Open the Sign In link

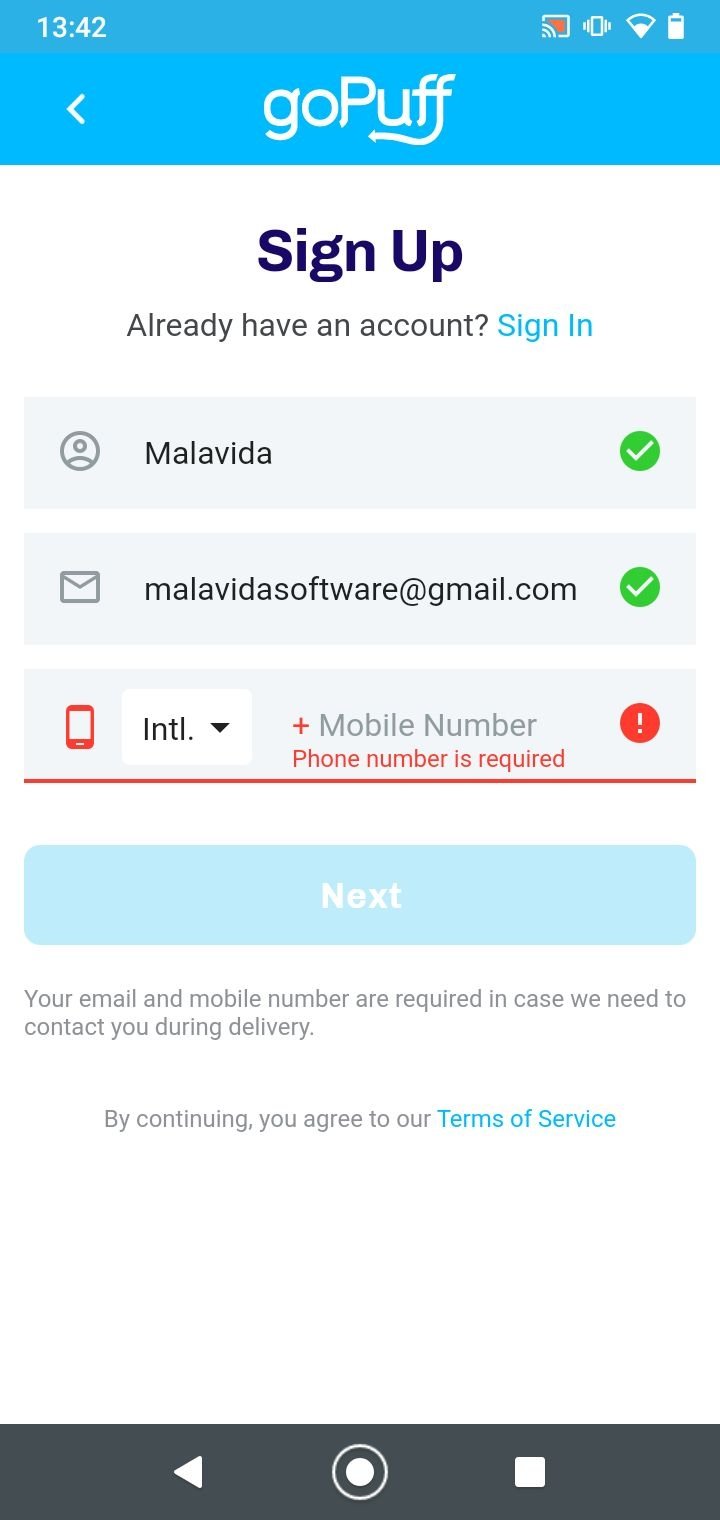[x=545, y=326]
